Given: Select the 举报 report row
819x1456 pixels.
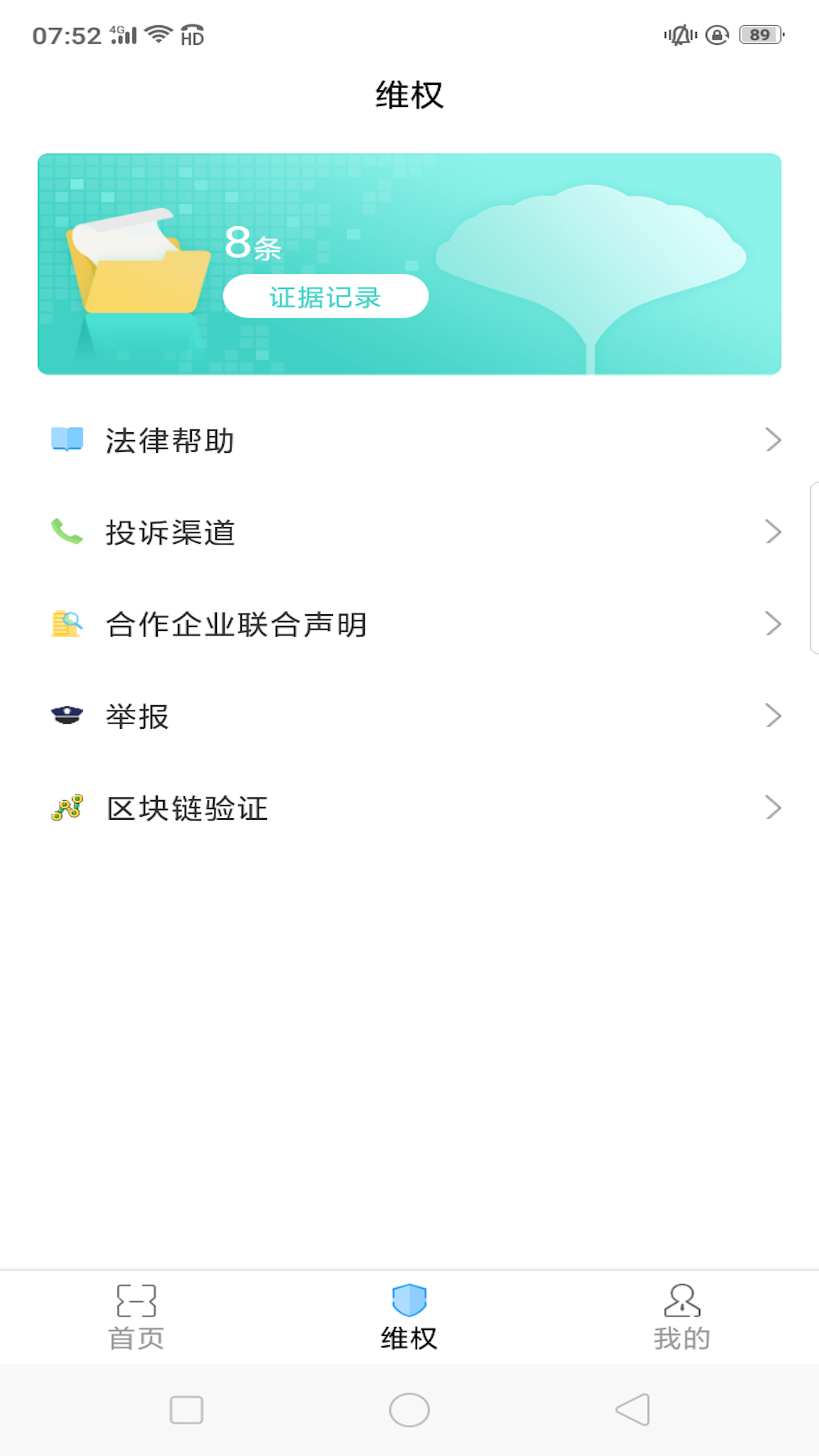Looking at the screenshot, I should pos(409,716).
